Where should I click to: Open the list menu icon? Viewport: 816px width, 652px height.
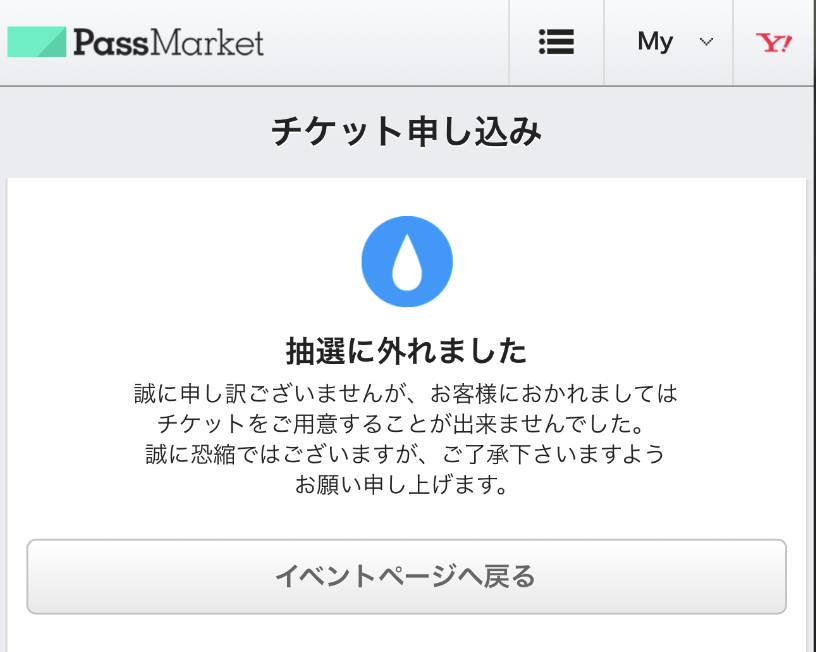pos(556,42)
